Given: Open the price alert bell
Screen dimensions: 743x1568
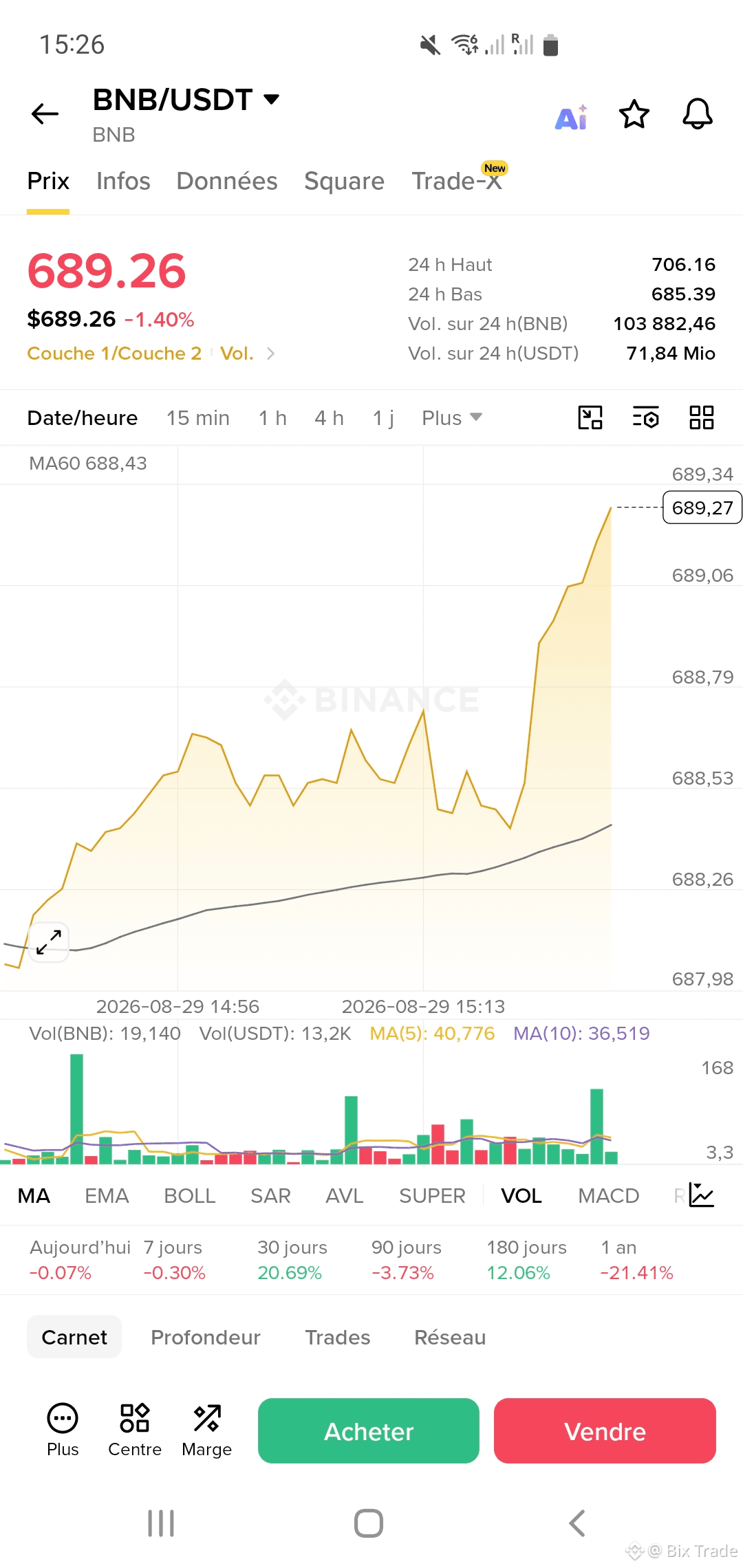Looking at the screenshot, I should (698, 114).
